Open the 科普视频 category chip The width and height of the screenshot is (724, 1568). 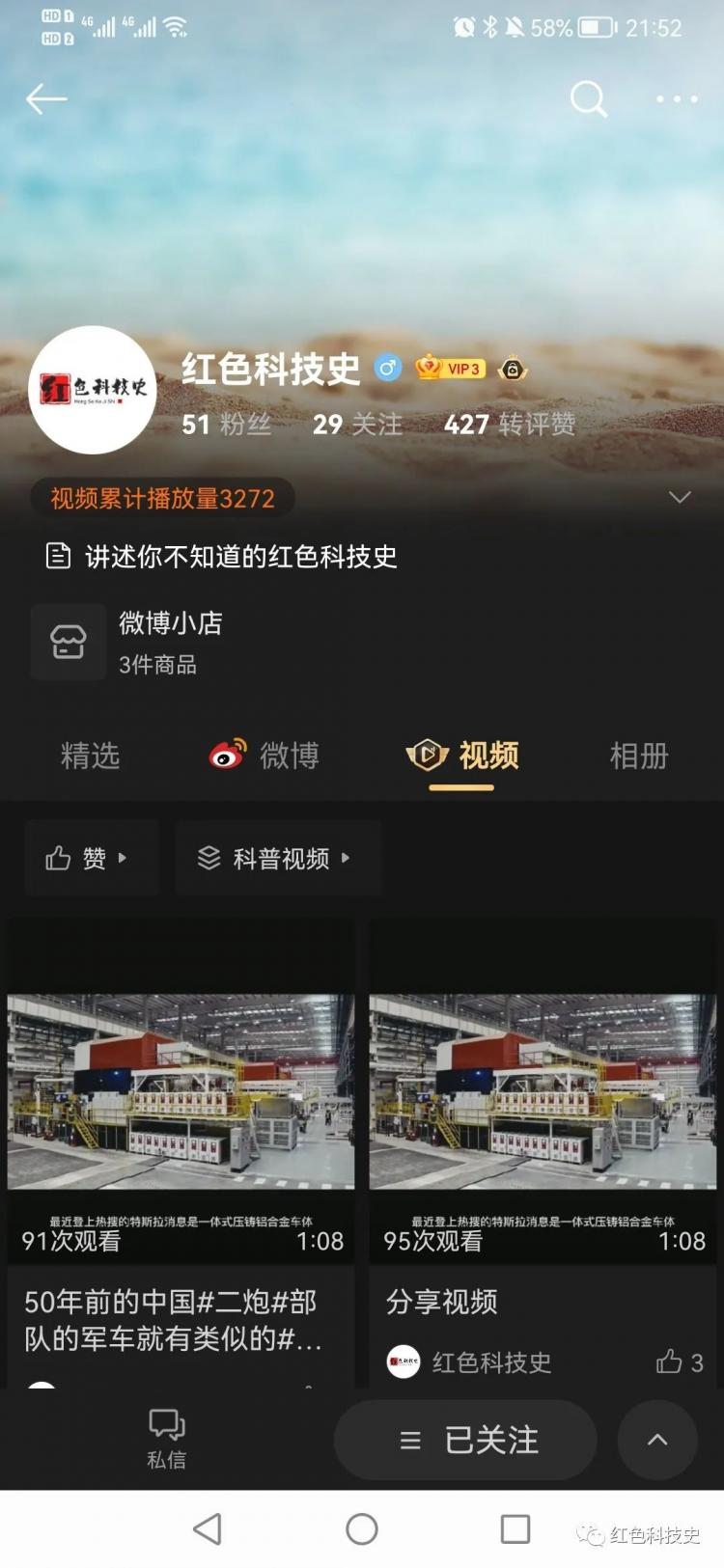276,858
